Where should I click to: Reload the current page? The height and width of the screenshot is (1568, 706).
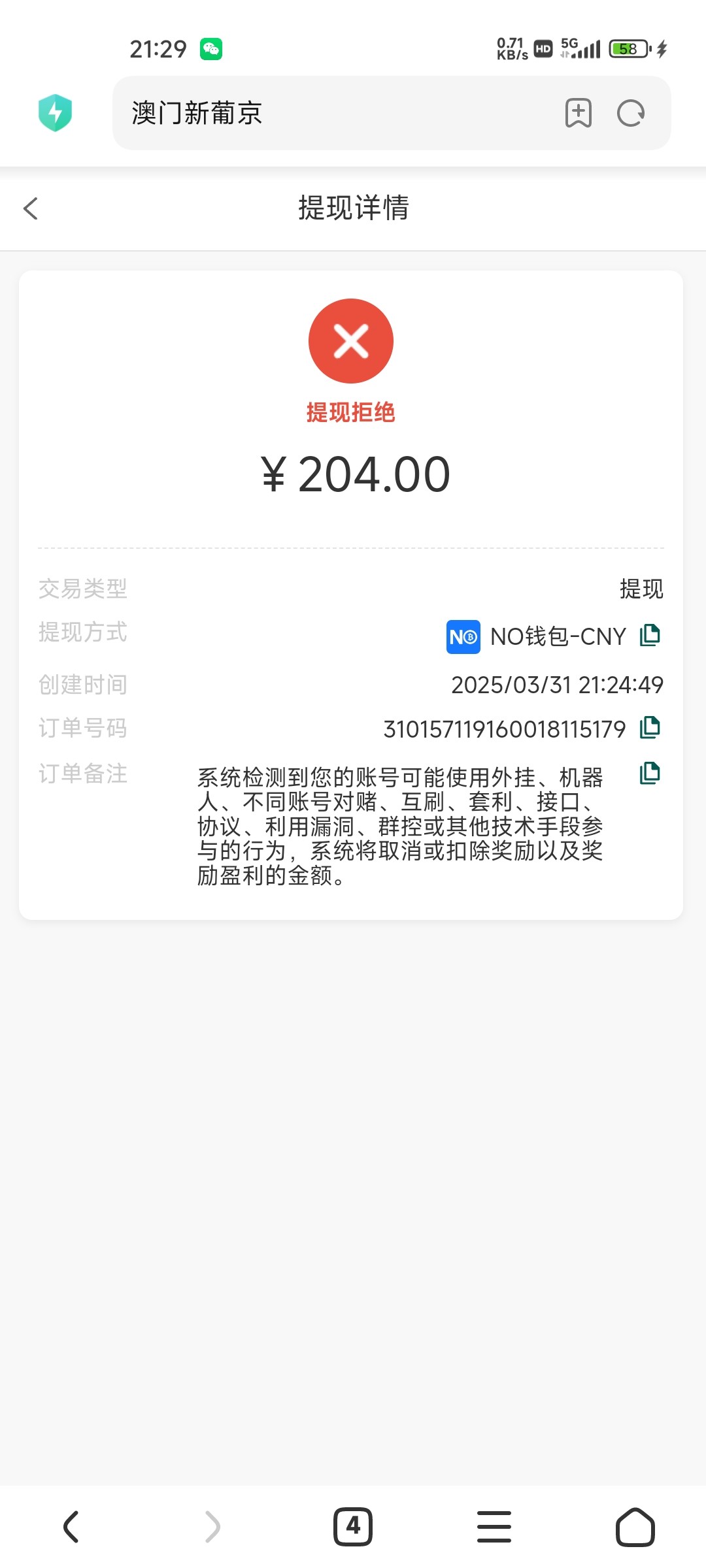click(x=631, y=113)
